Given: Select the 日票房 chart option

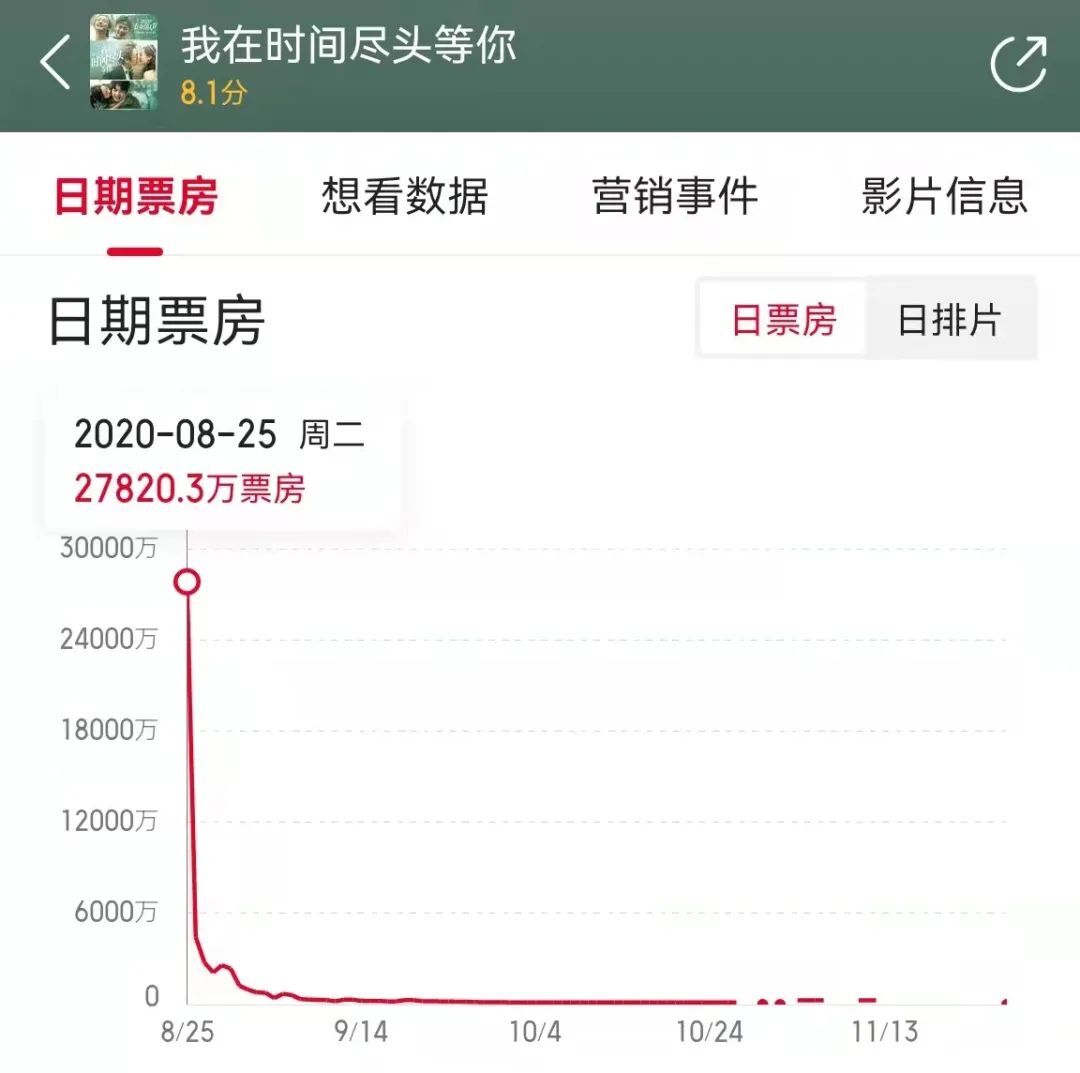Looking at the screenshot, I should [784, 321].
